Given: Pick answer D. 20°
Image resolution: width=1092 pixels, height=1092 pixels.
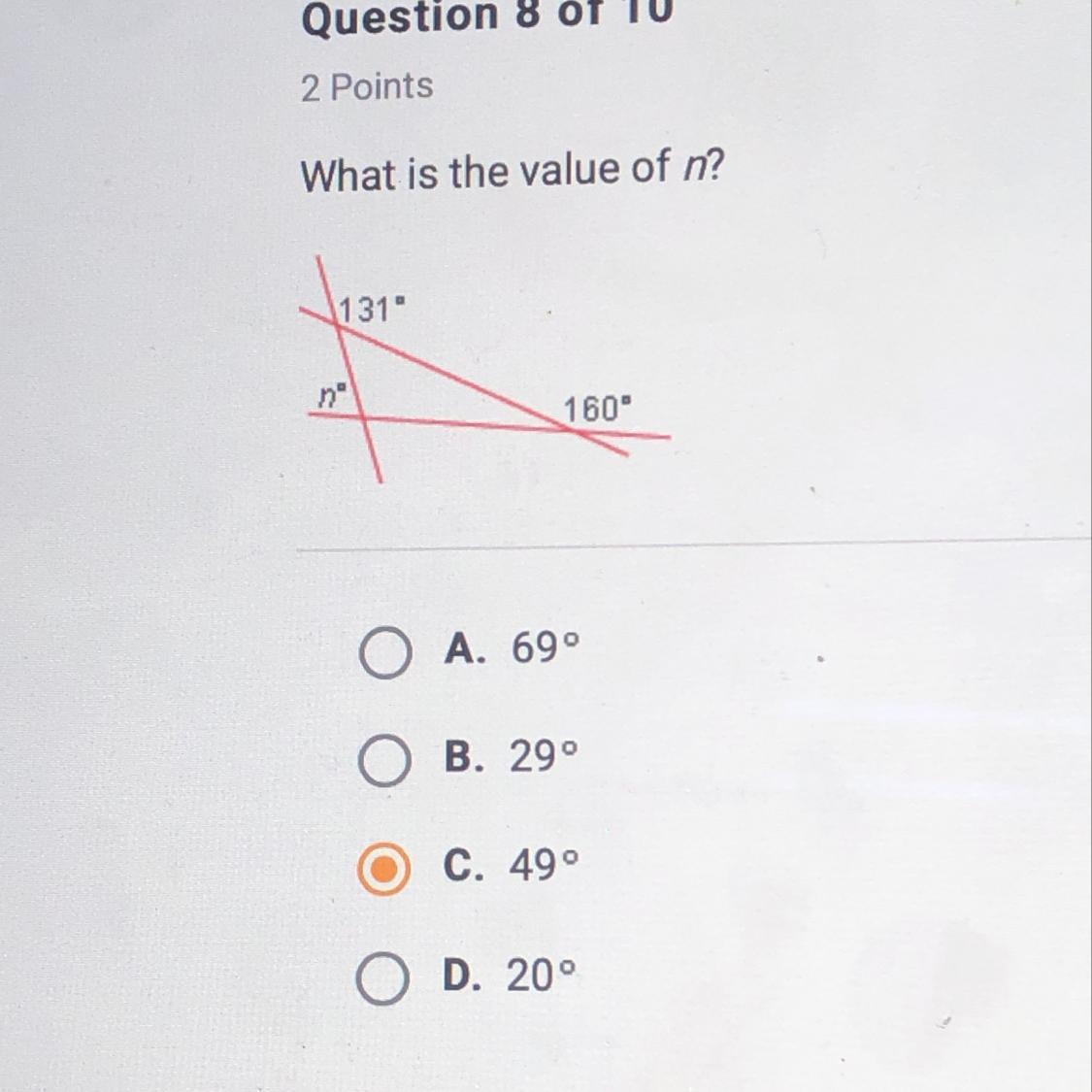Looking at the screenshot, I should (381, 979).
